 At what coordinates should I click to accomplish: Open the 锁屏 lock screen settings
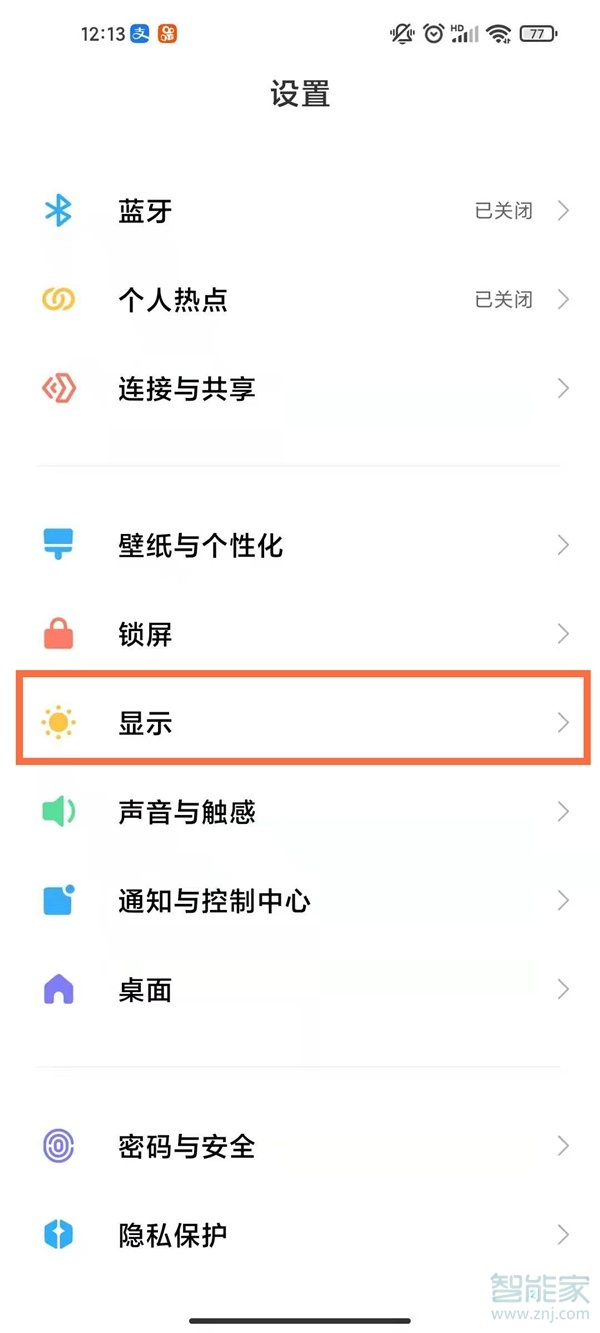pyautogui.click(x=300, y=633)
